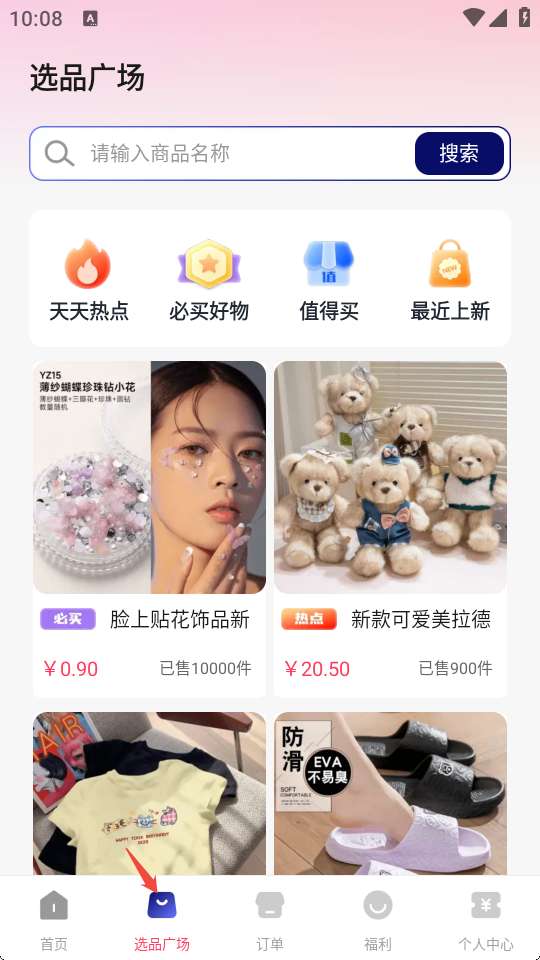540x960 pixels.
Task: Open the 最近上新 category
Action: tap(450, 281)
